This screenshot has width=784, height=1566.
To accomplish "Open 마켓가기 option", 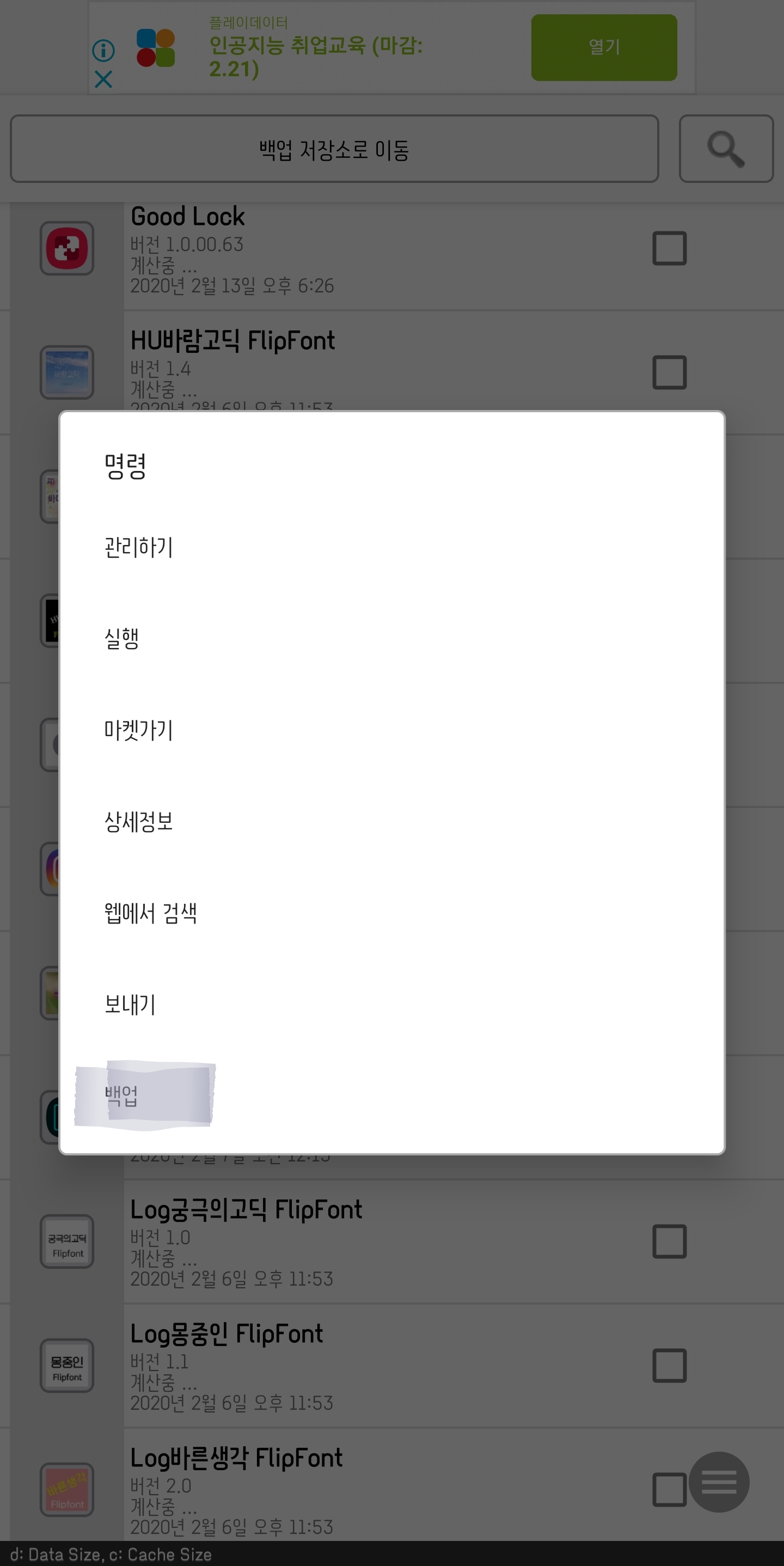I will coord(391,730).
